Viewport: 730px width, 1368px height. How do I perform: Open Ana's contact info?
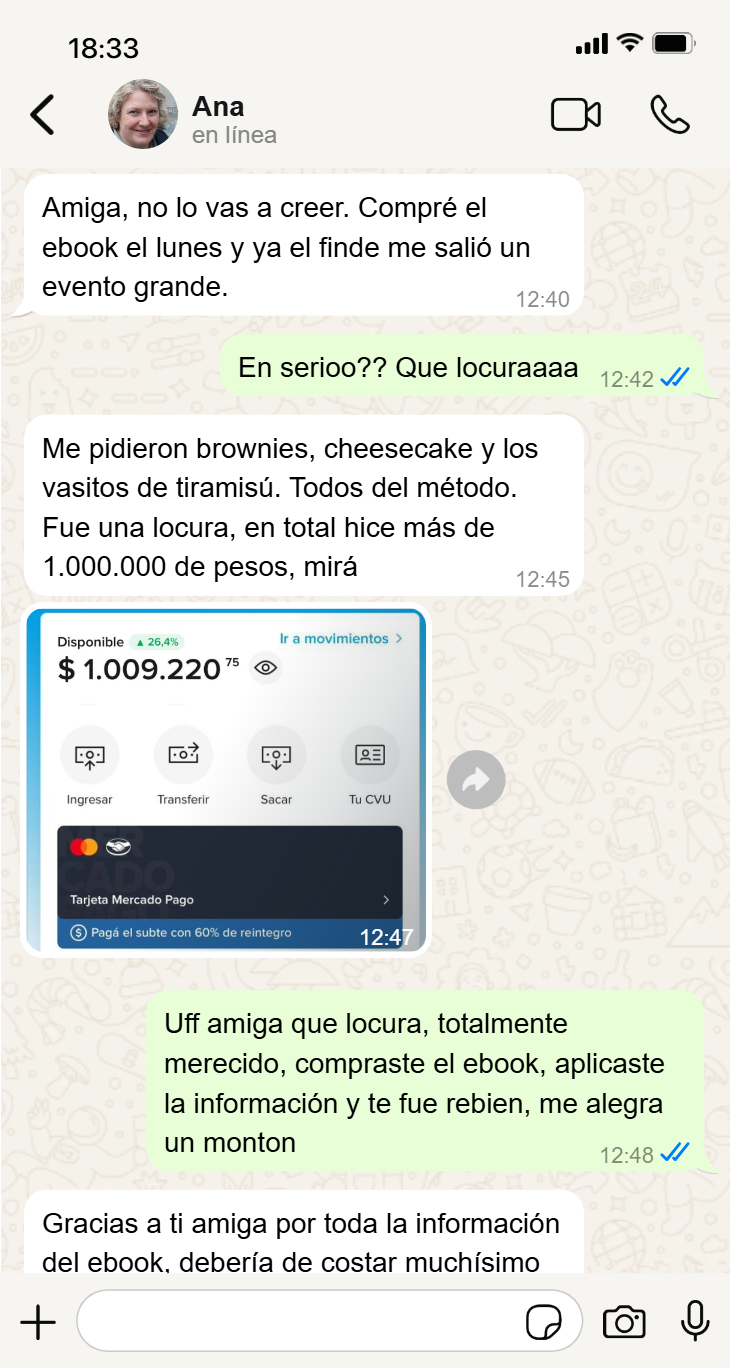point(233,117)
